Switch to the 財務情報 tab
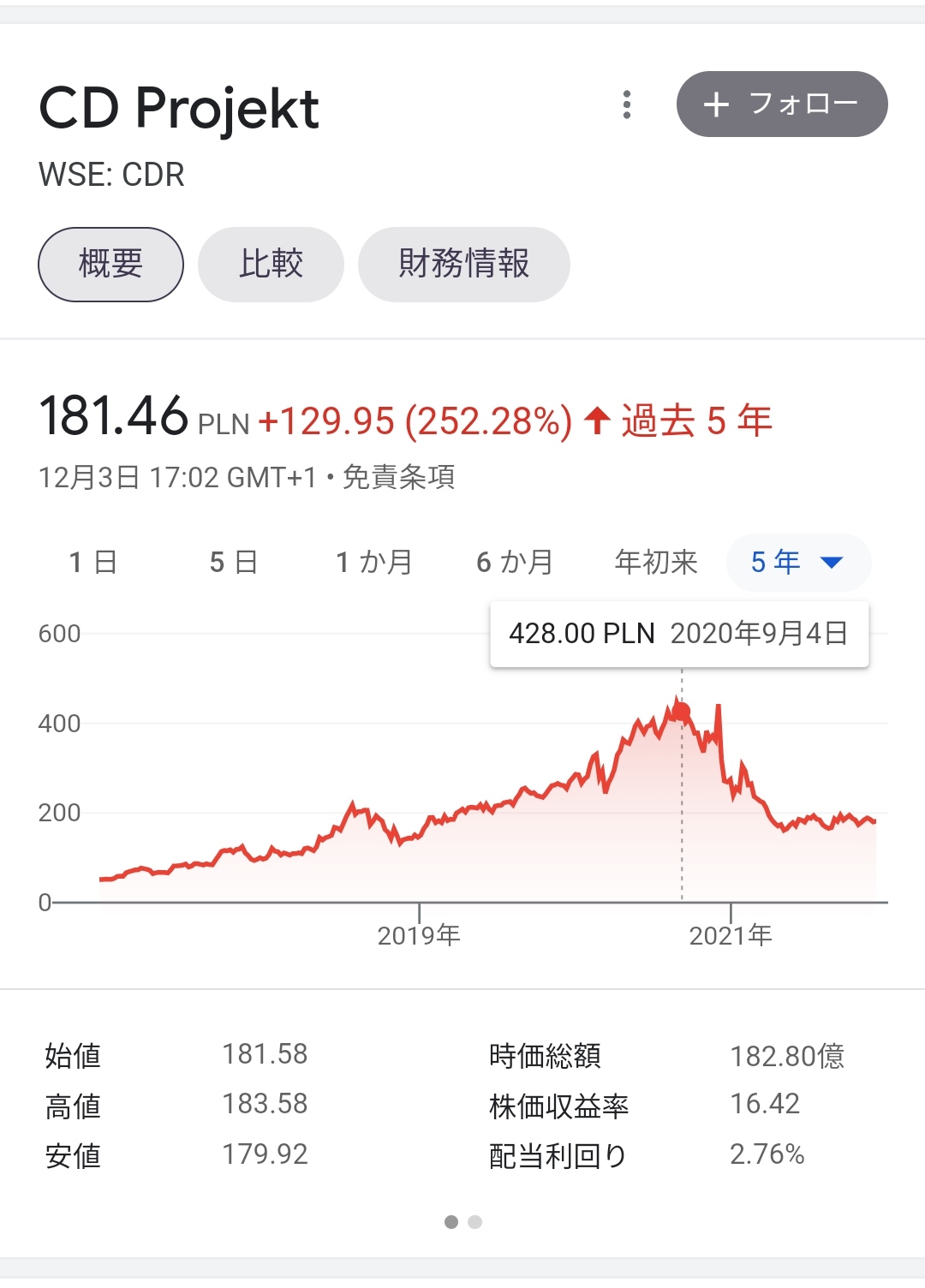925x1288 pixels. coord(463,264)
